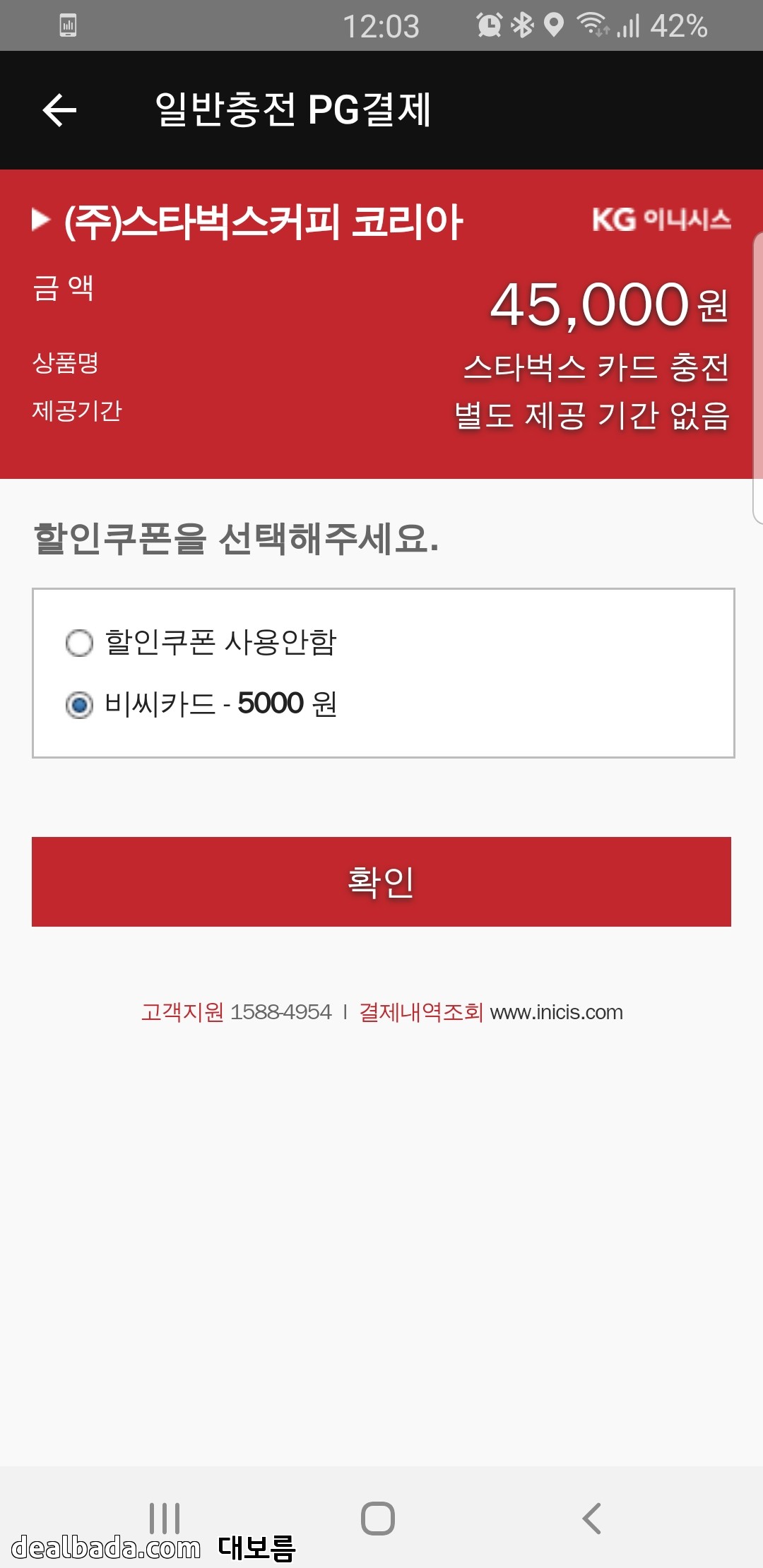Go back using the header arrow

[59, 110]
